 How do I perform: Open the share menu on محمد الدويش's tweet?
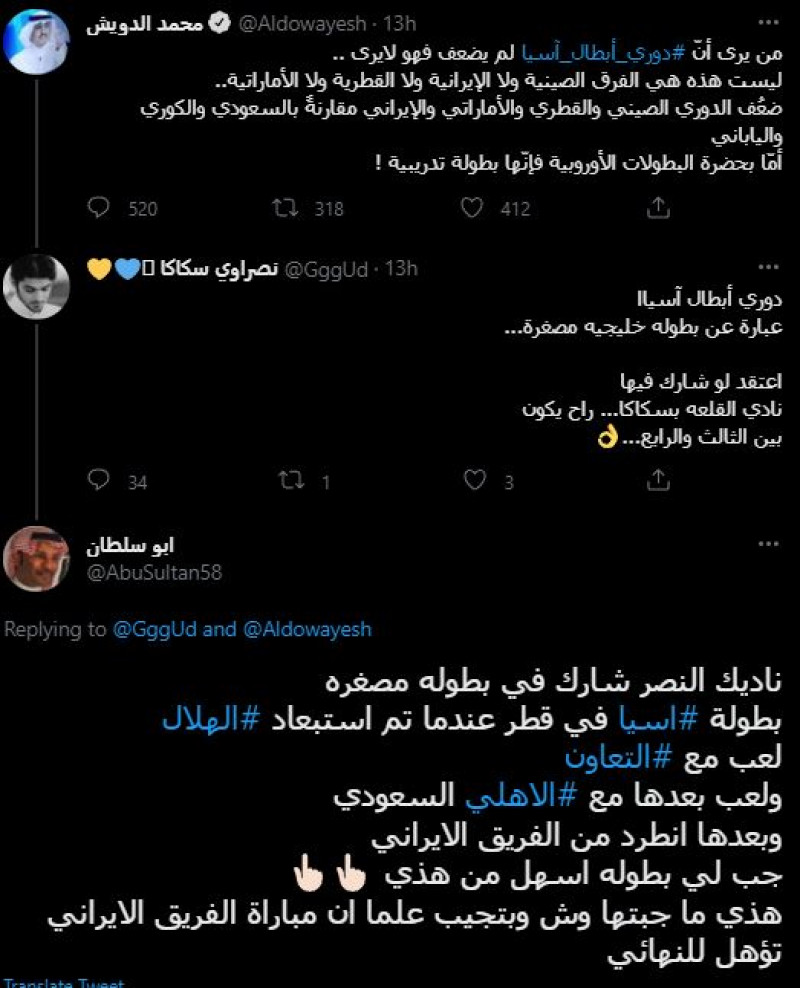coord(658,208)
